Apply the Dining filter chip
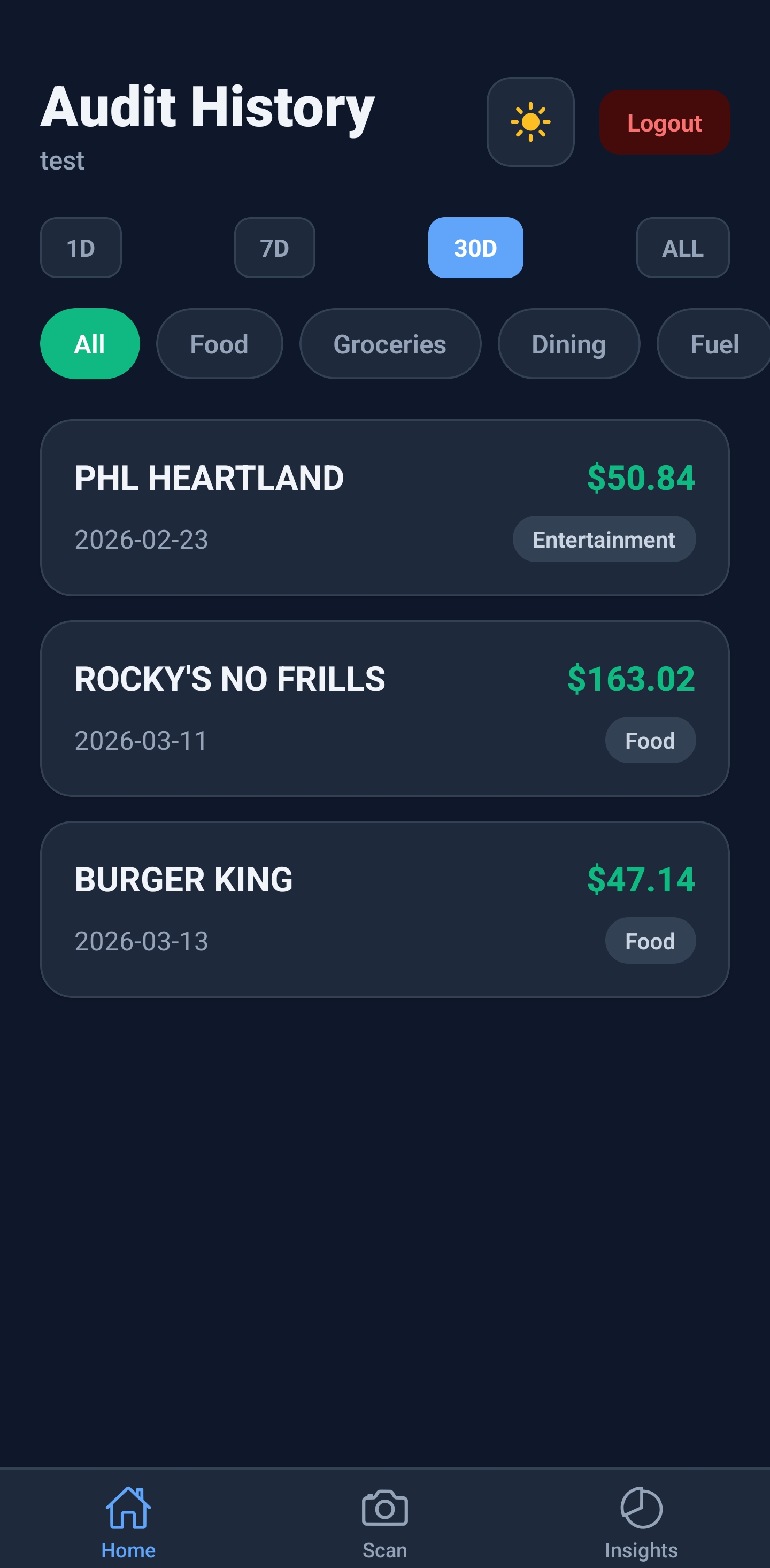Screen dimensions: 770x1568 568,344
